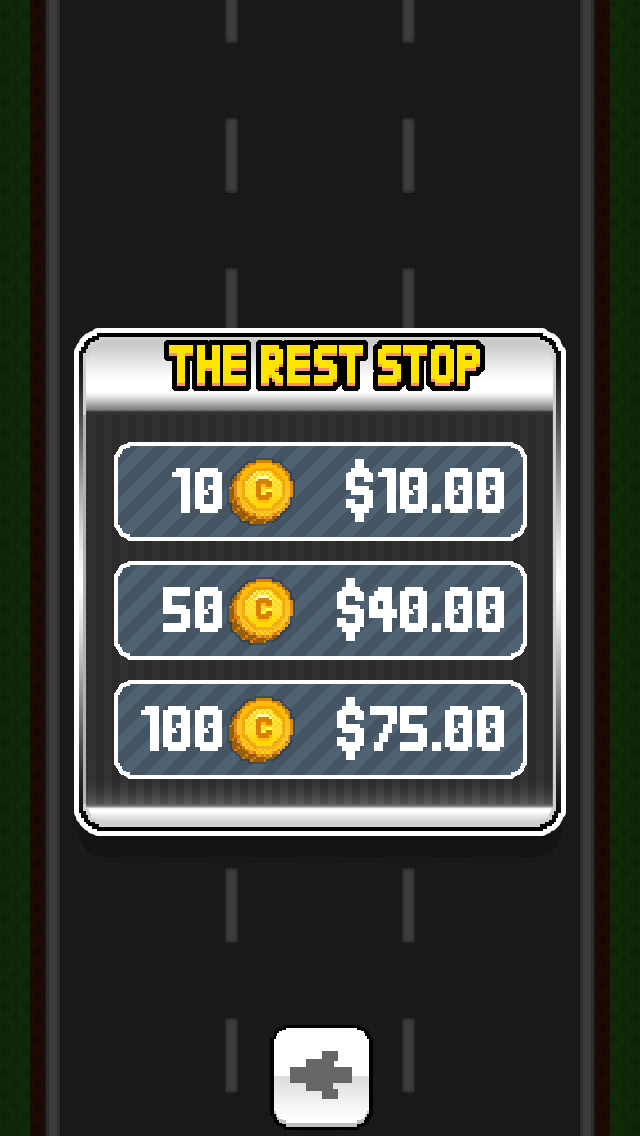
Task: Go back using the arrow button
Action: click(x=321, y=1077)
